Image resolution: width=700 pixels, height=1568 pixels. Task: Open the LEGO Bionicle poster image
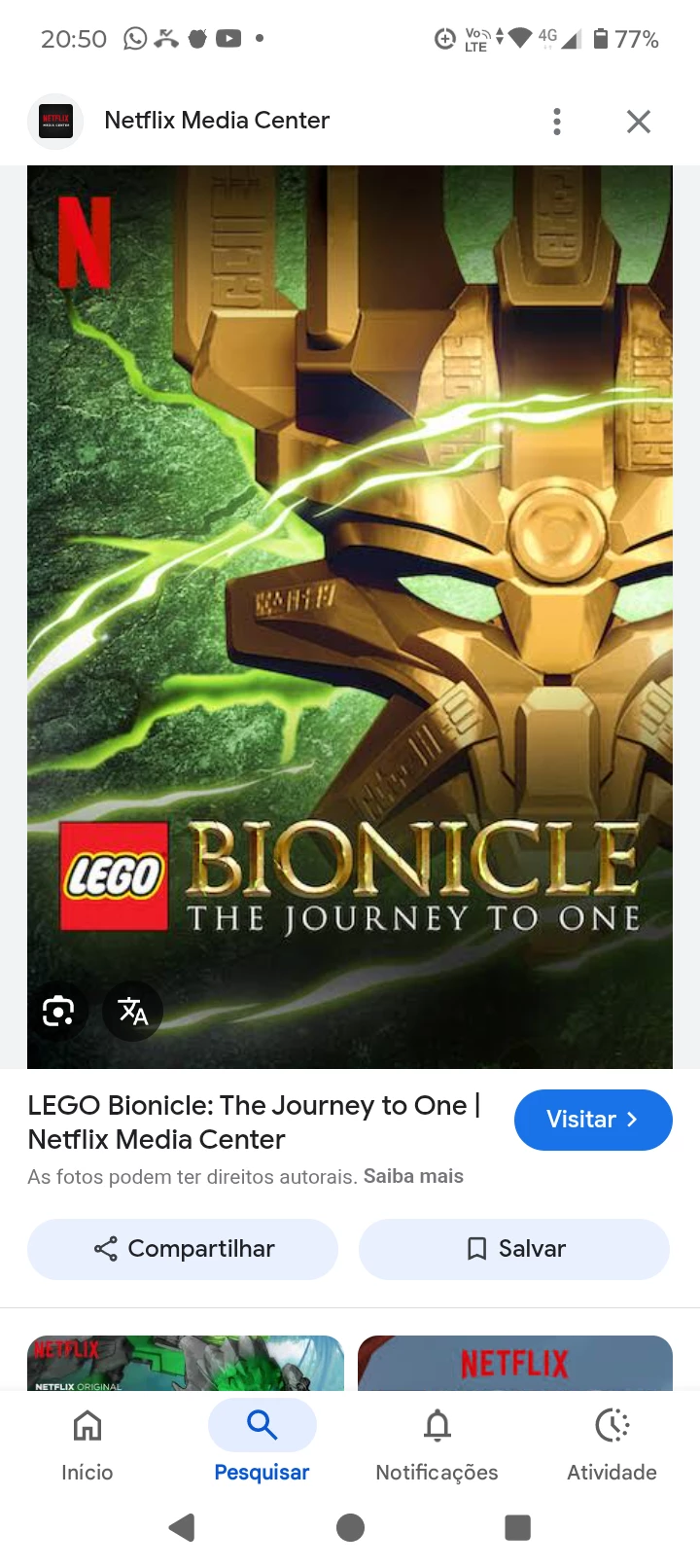(350, 584)
